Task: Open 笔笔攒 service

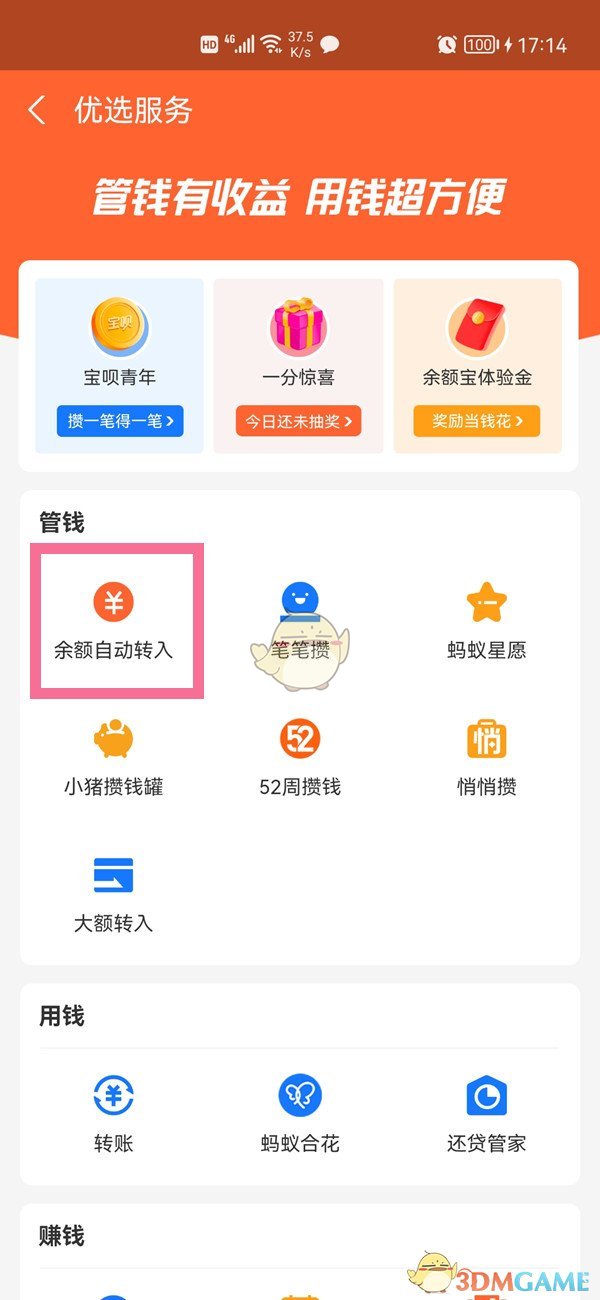Action: click(x=299, y=621)
